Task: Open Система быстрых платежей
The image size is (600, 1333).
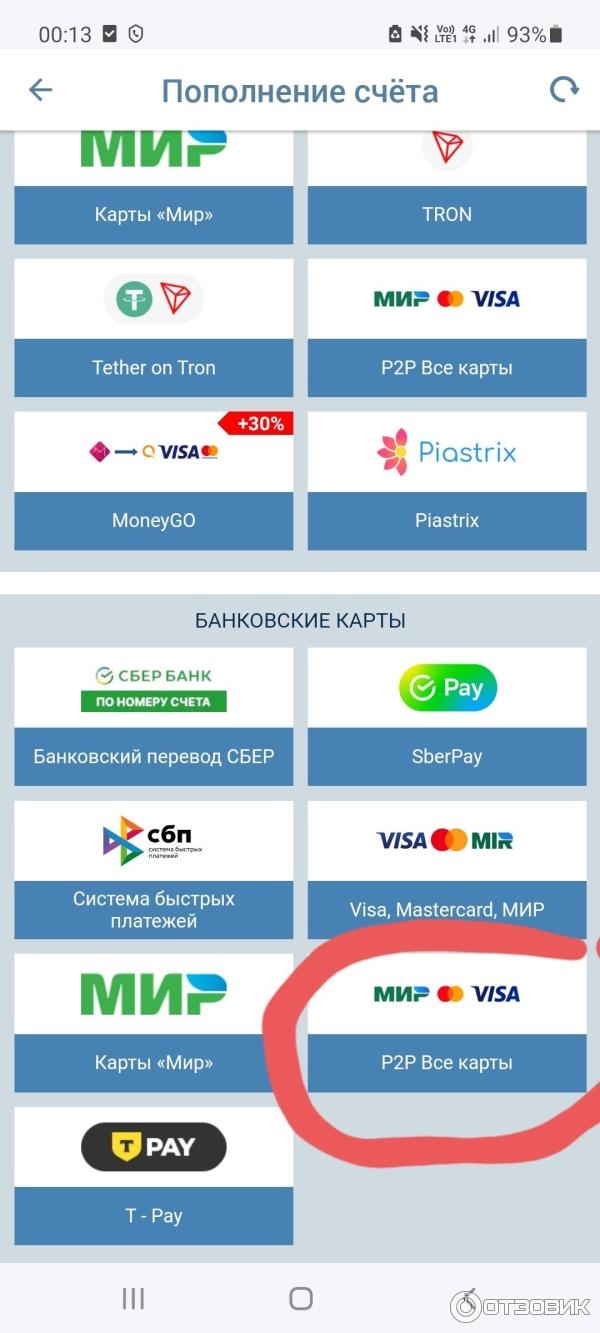Action: click(153, 870)
